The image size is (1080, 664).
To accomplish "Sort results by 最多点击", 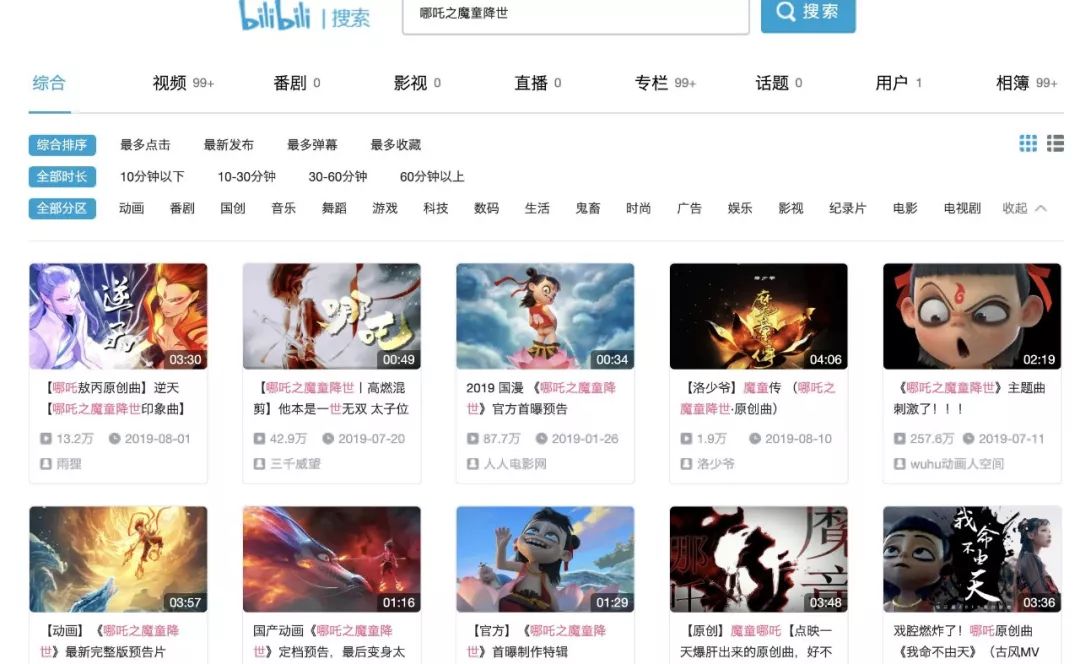I will click(145, 145).
